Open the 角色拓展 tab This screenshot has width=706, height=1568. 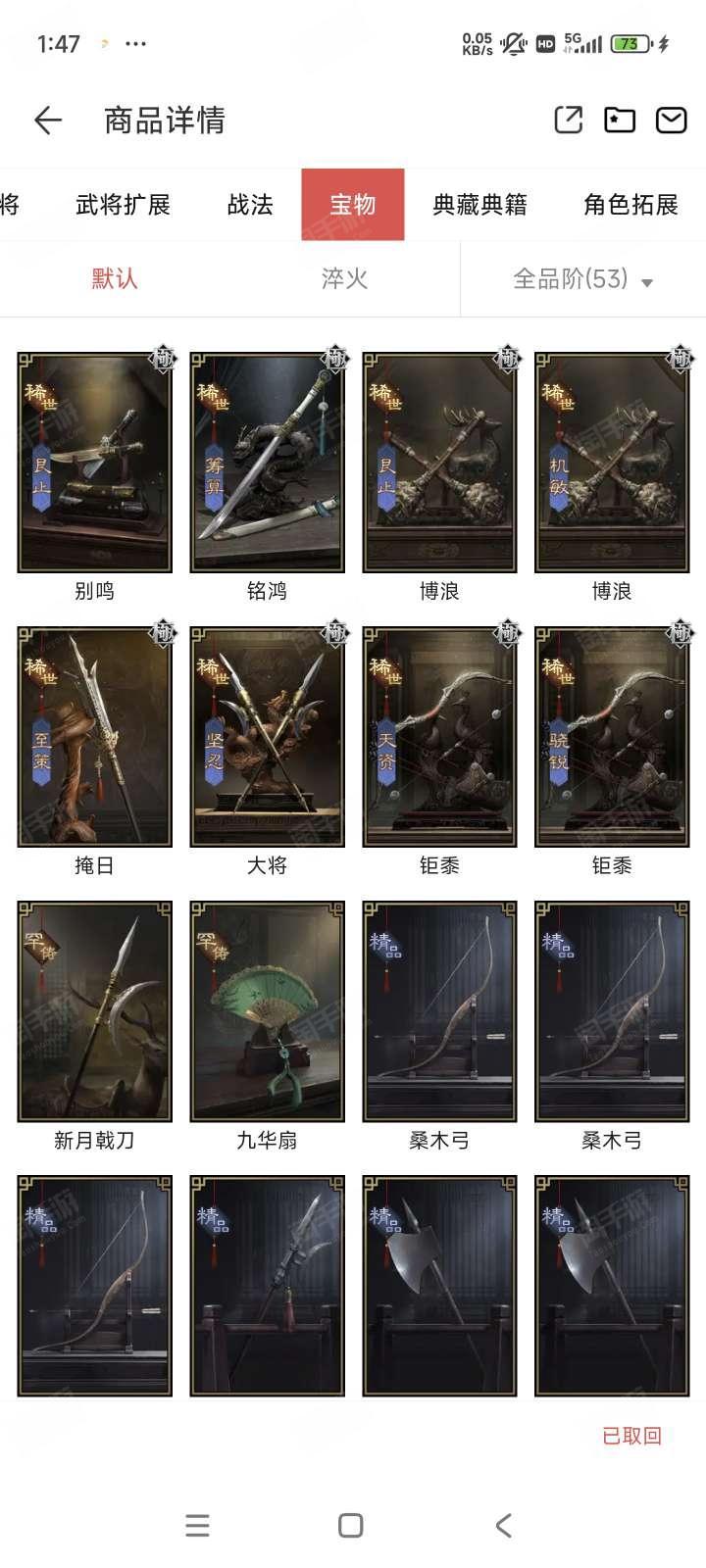(x=630, y=204)
